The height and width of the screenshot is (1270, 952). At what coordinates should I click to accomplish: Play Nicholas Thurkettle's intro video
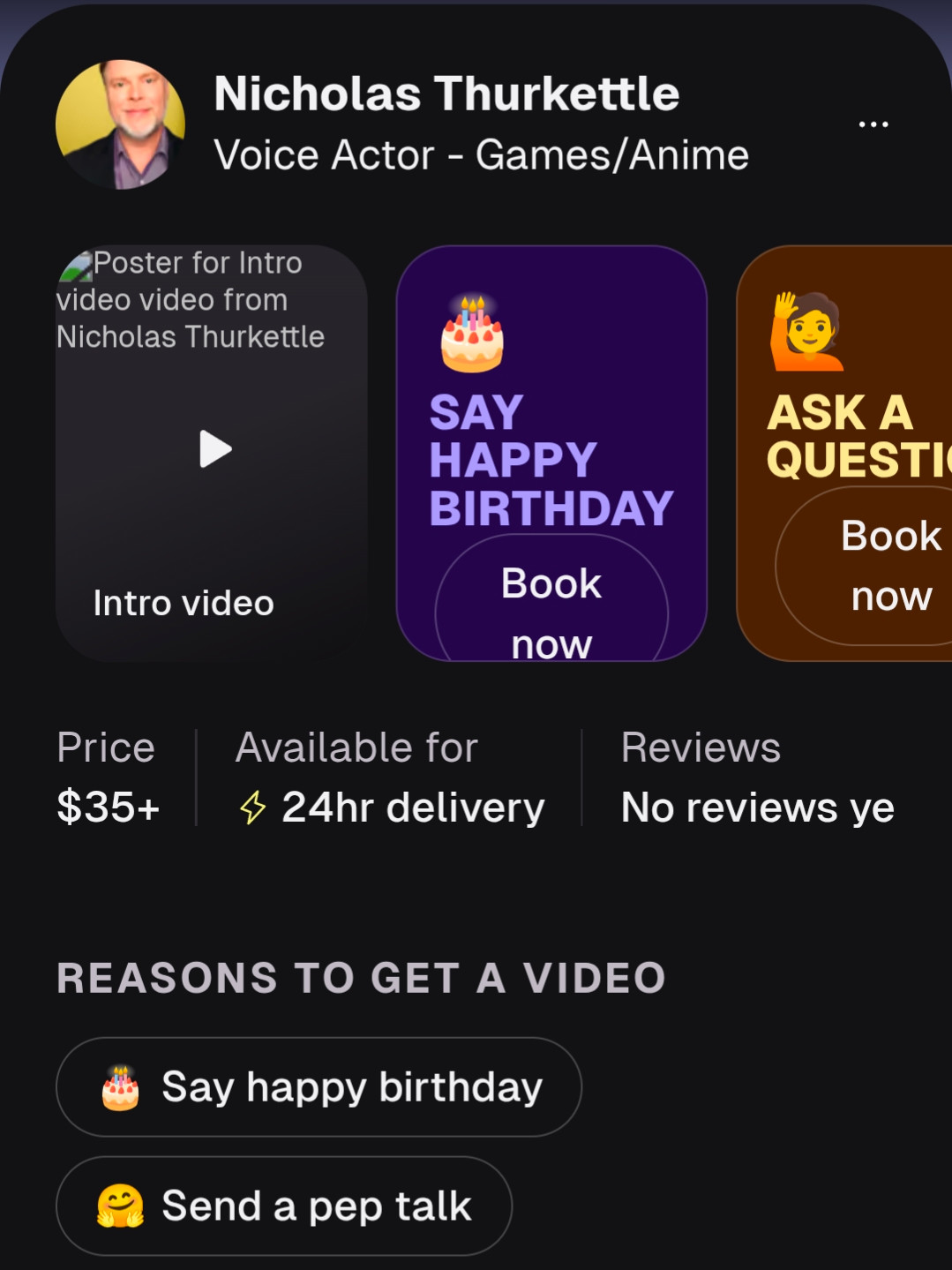click(214, 449)
